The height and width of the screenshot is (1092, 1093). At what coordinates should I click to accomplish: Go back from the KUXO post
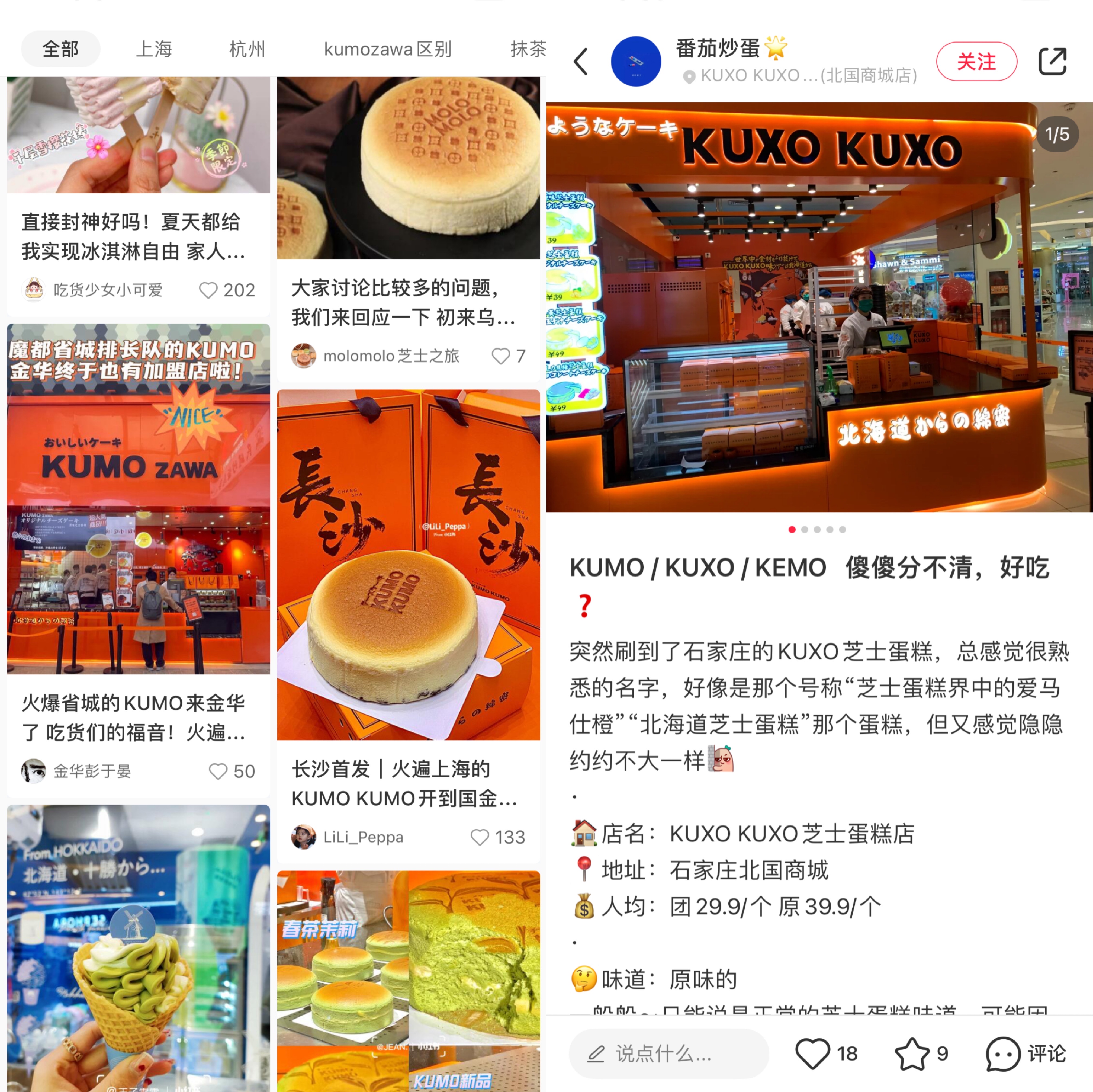click(581, 62)
